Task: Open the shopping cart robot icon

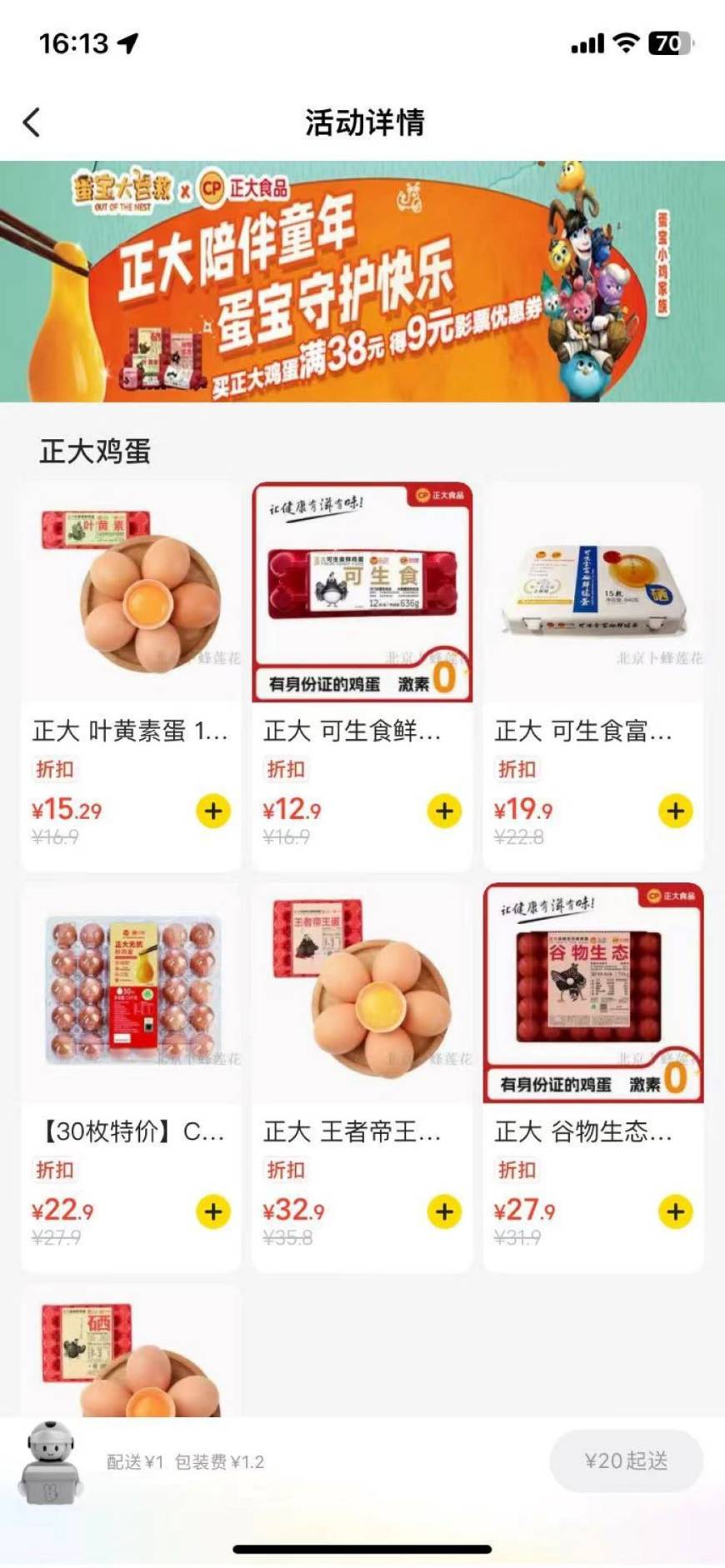Action: (x=51, y=1463)
